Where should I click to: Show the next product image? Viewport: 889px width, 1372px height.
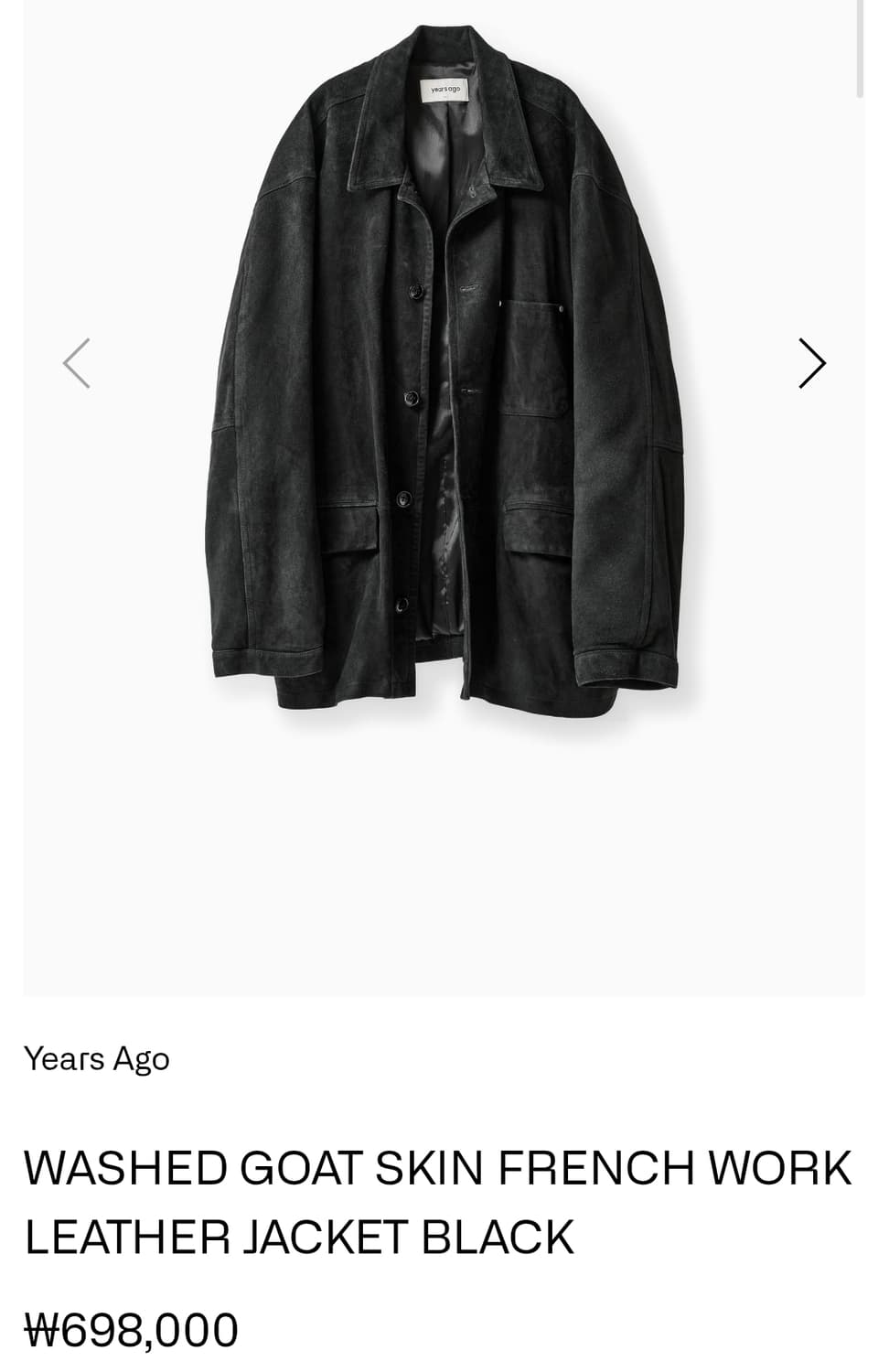pyautogui.click(x=811, y=364)
